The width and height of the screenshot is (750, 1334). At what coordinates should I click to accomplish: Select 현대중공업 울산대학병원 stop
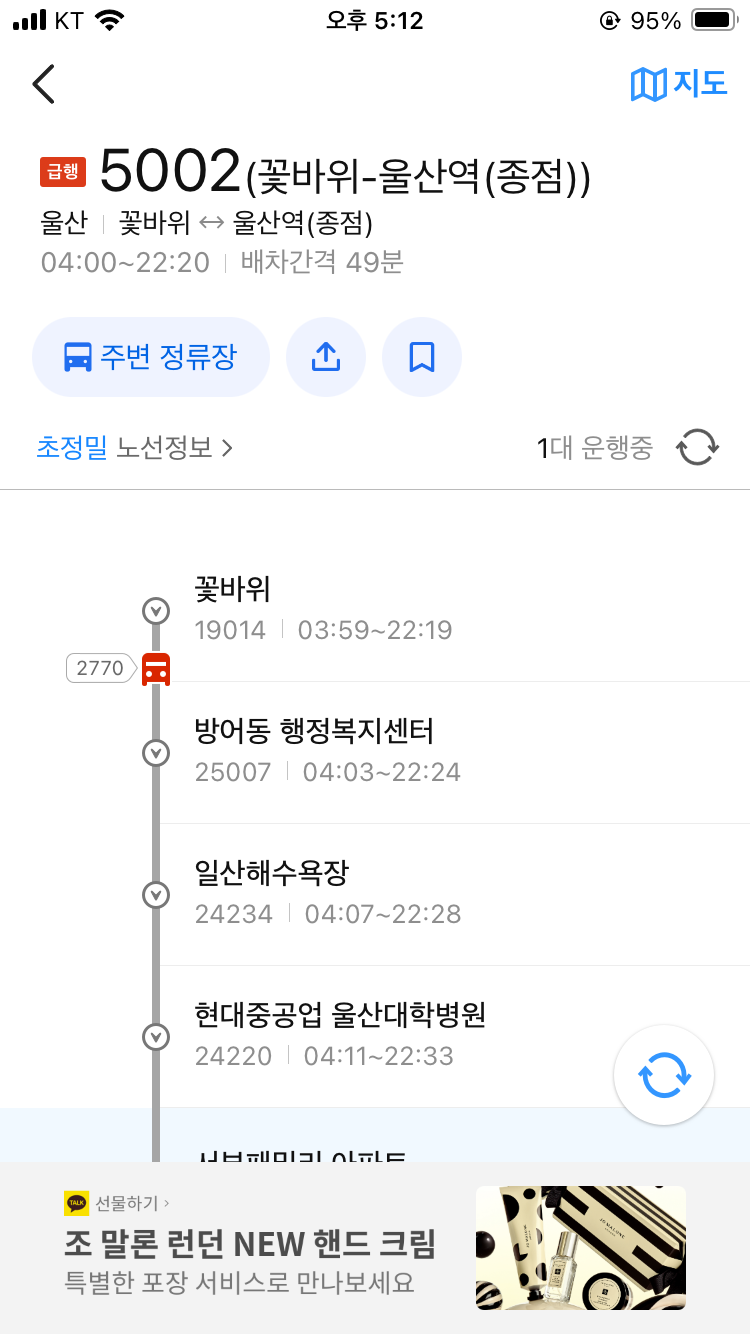[455, 1037]
